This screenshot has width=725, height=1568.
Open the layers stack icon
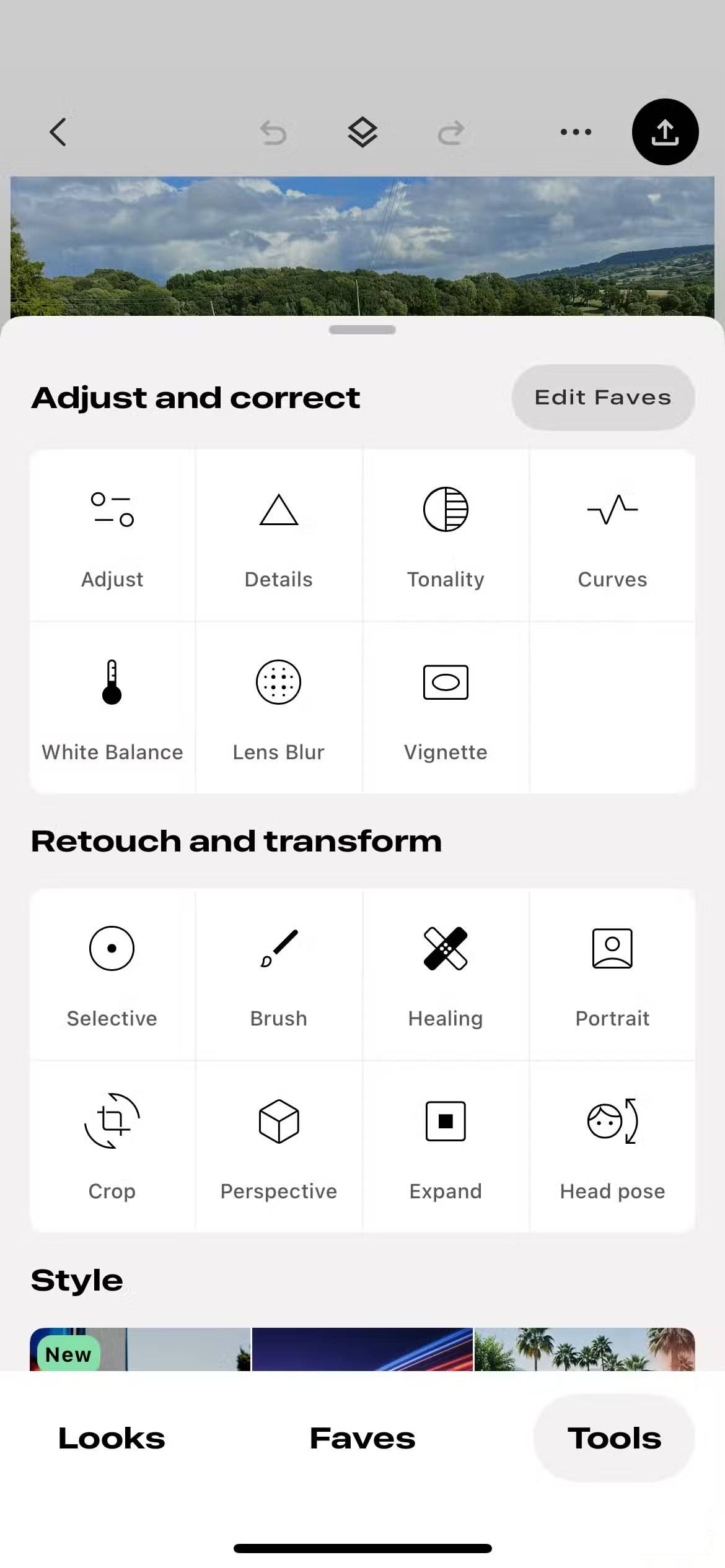click(362, 132)
